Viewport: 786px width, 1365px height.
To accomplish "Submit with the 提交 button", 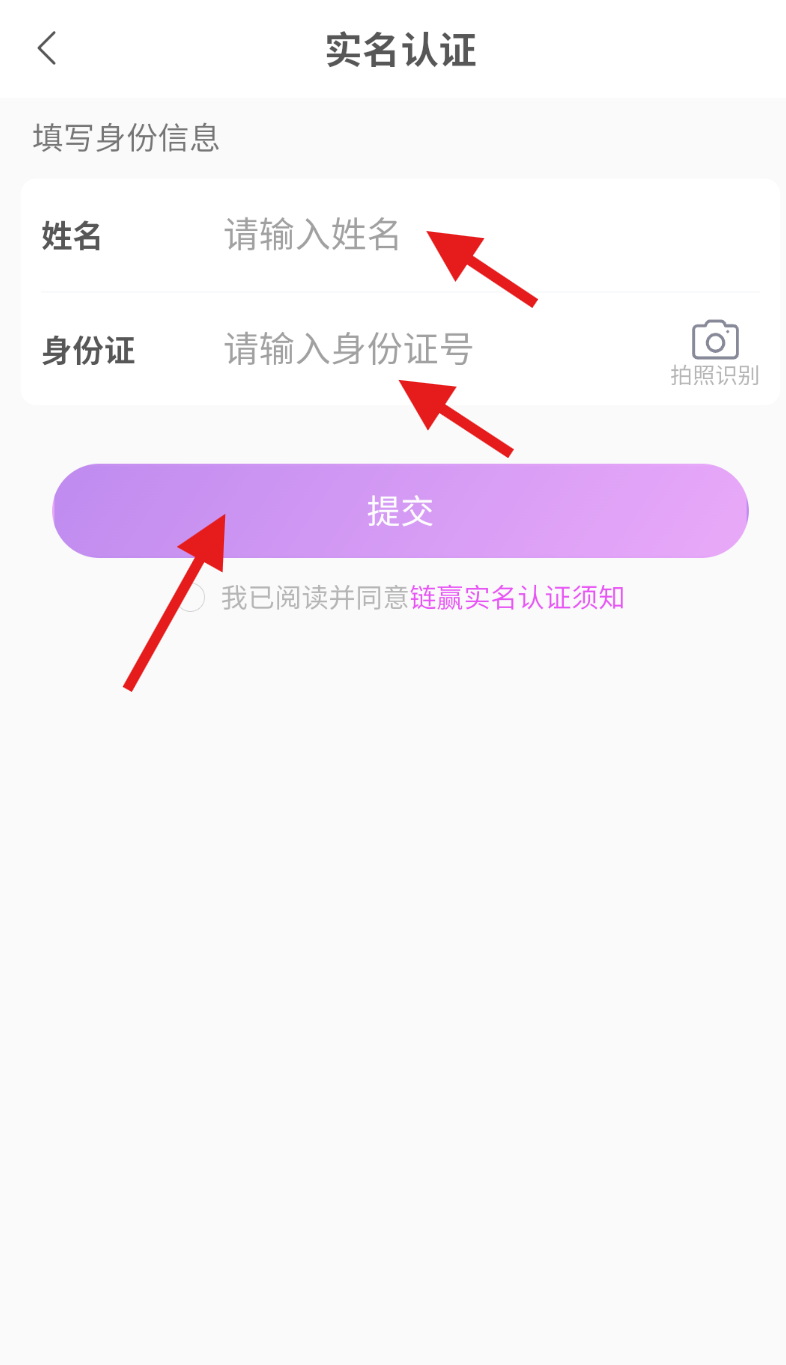I will pos(400,511).
